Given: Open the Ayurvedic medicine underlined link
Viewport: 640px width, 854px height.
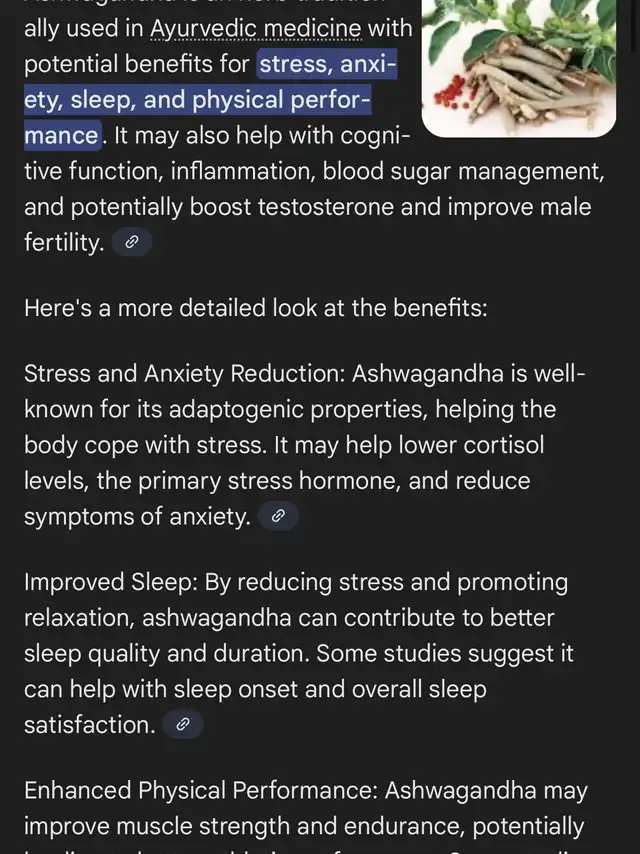Looking at the screenshot, I should (253, 29).
